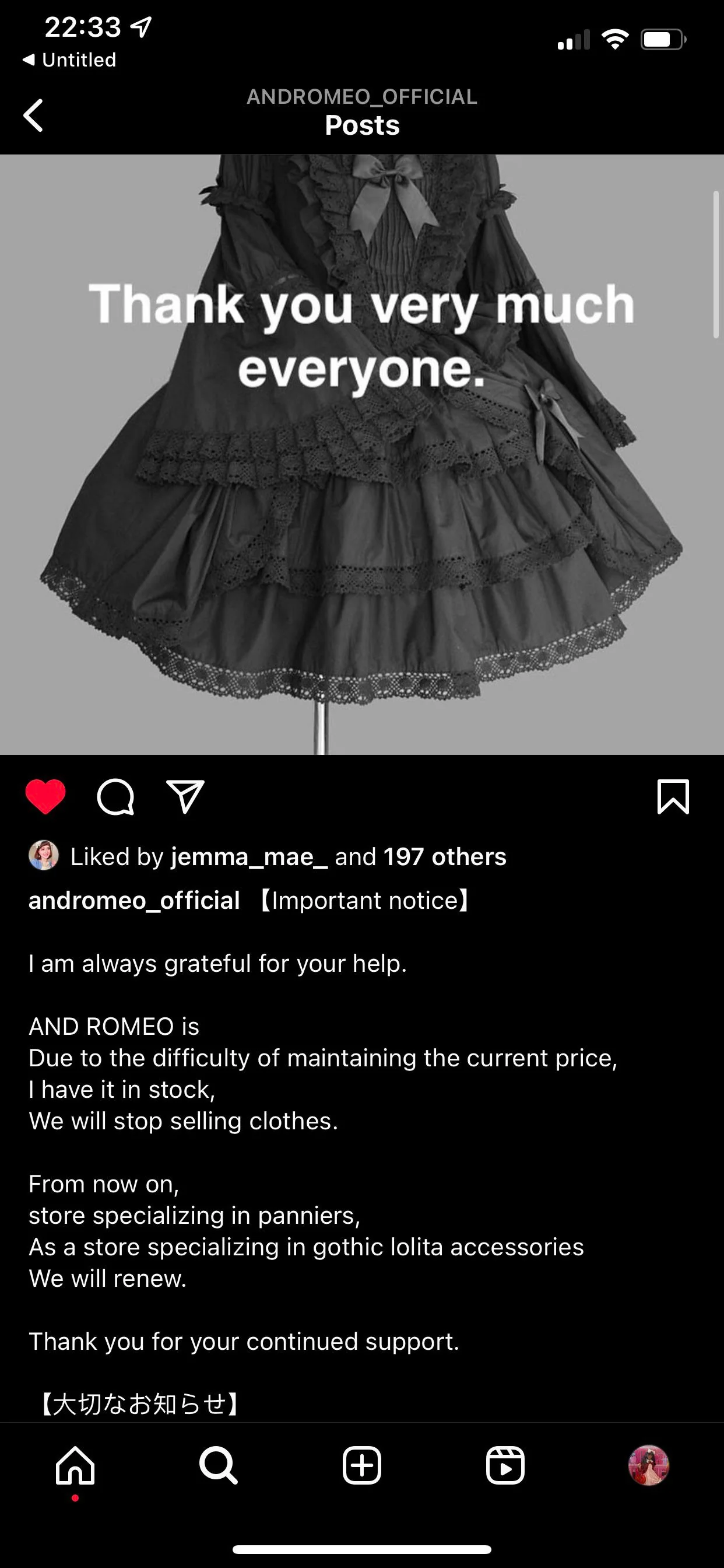
Task: View the 197 others who liked
Action: pyautogui.click(x=445, y=856)
